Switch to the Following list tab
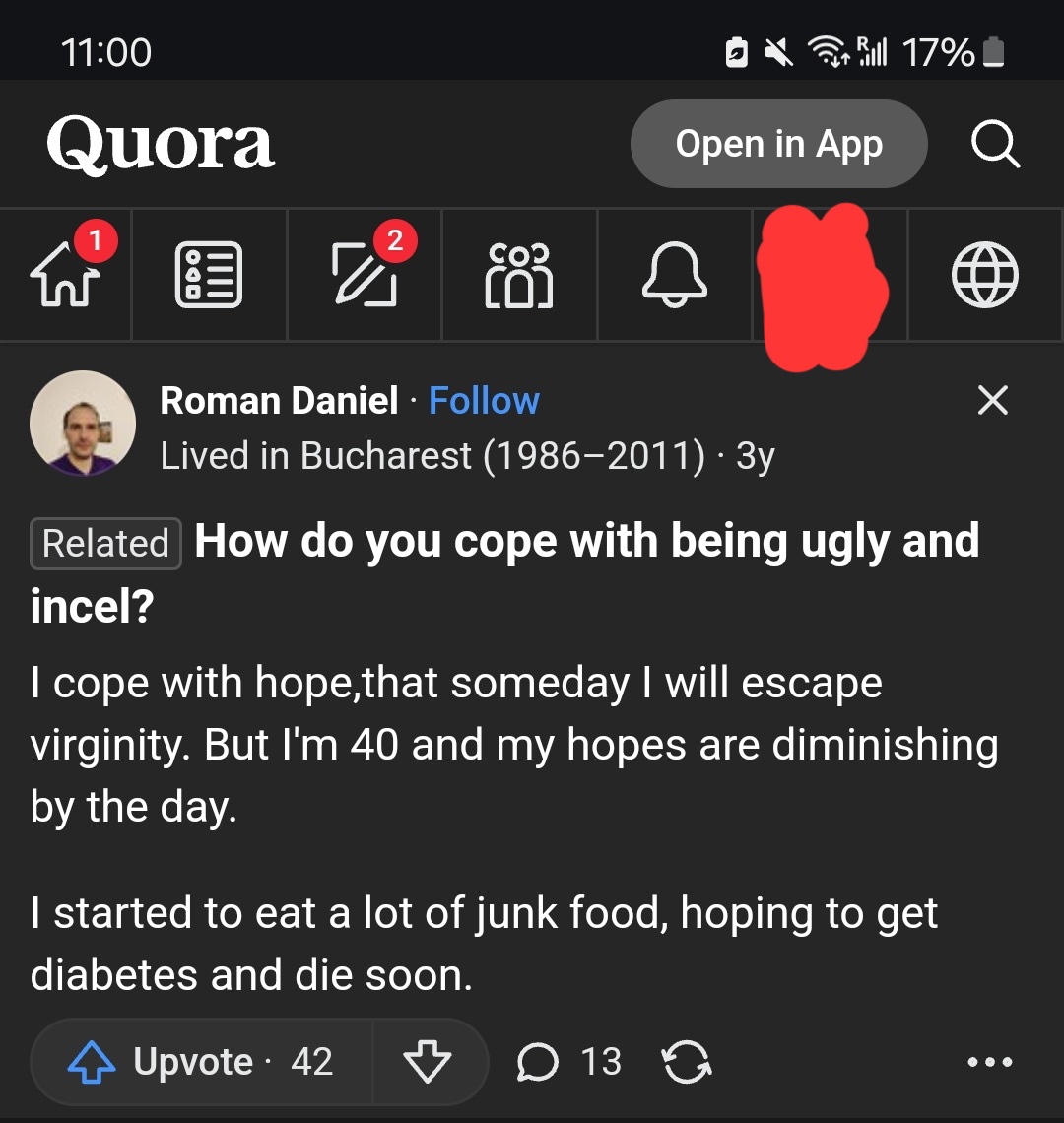 click(x=209, y=274)
